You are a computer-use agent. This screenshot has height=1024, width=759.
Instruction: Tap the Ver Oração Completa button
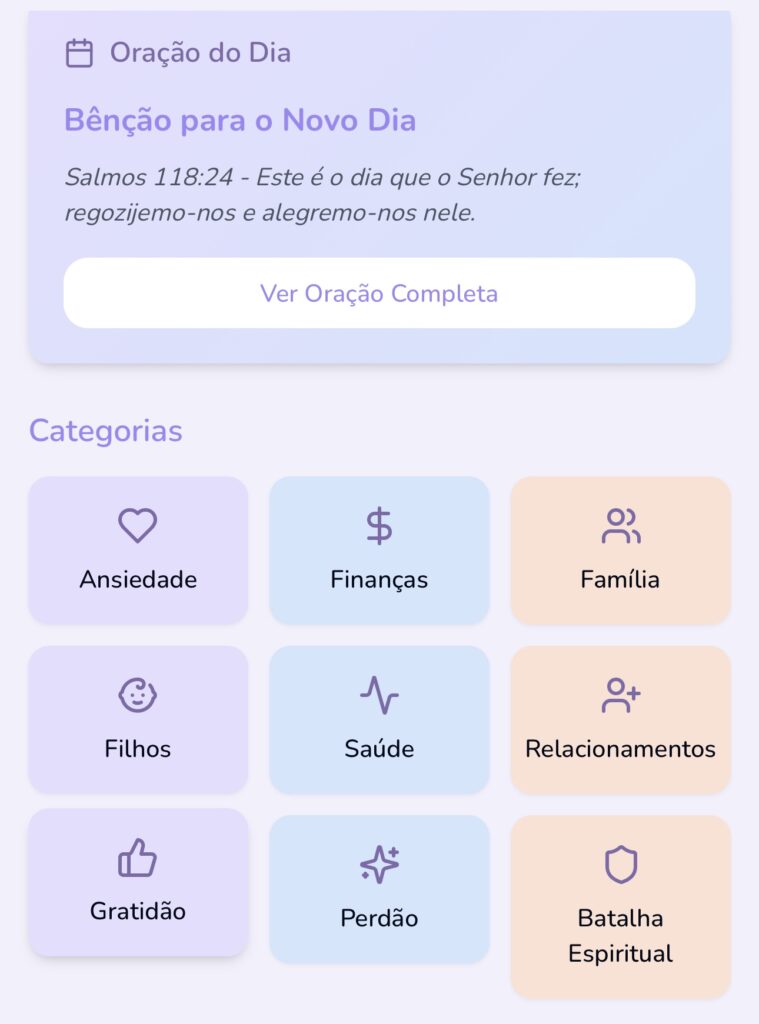[x=379, y=293]
